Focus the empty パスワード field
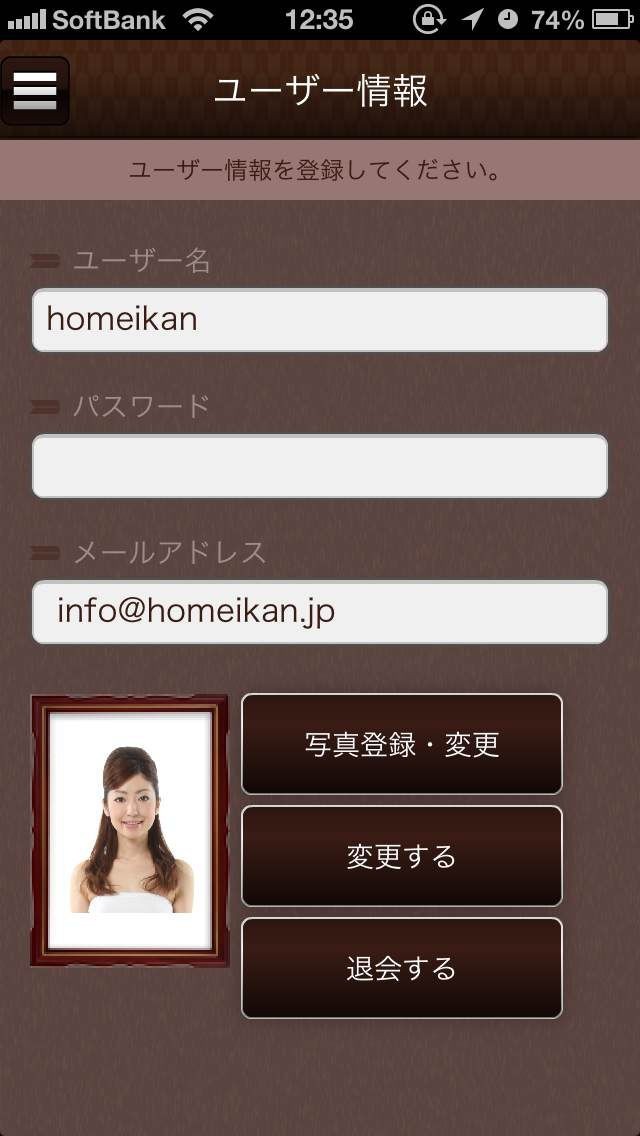The image size is (640, 1136). (x=320, y=466)
